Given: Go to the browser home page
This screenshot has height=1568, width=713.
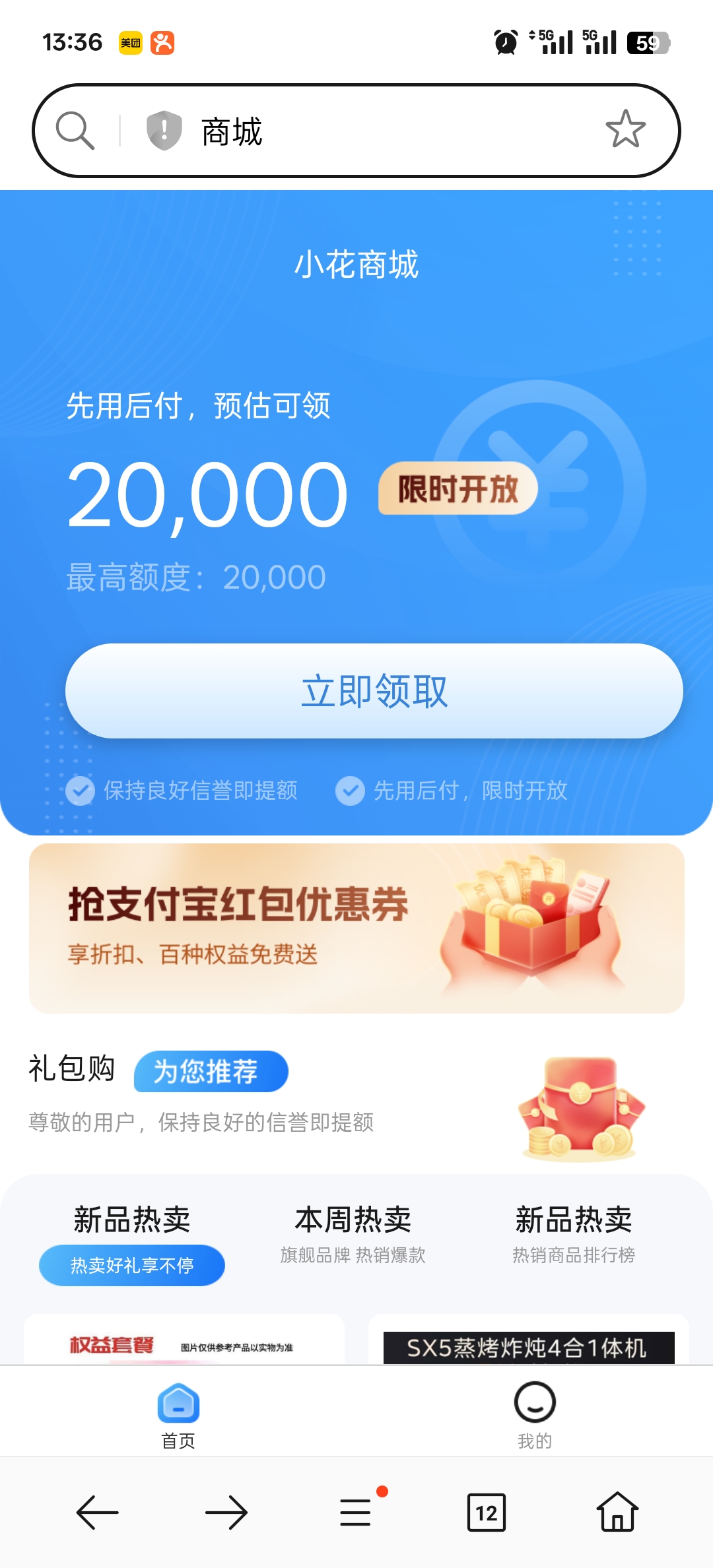Looking at the screenshot, I should click(617, 1511).
